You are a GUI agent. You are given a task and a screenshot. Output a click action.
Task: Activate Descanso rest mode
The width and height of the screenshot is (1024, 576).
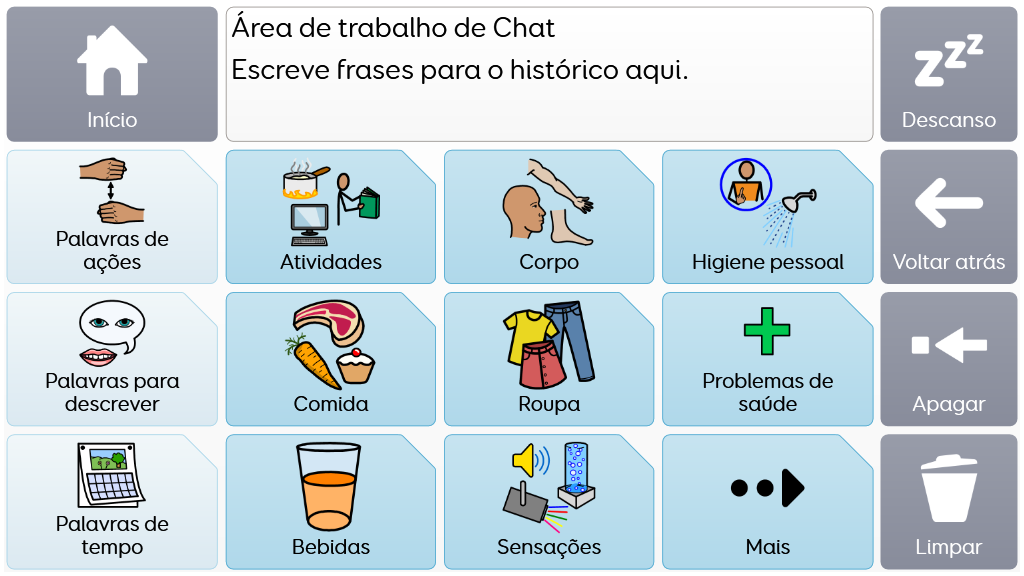(948, 75)
